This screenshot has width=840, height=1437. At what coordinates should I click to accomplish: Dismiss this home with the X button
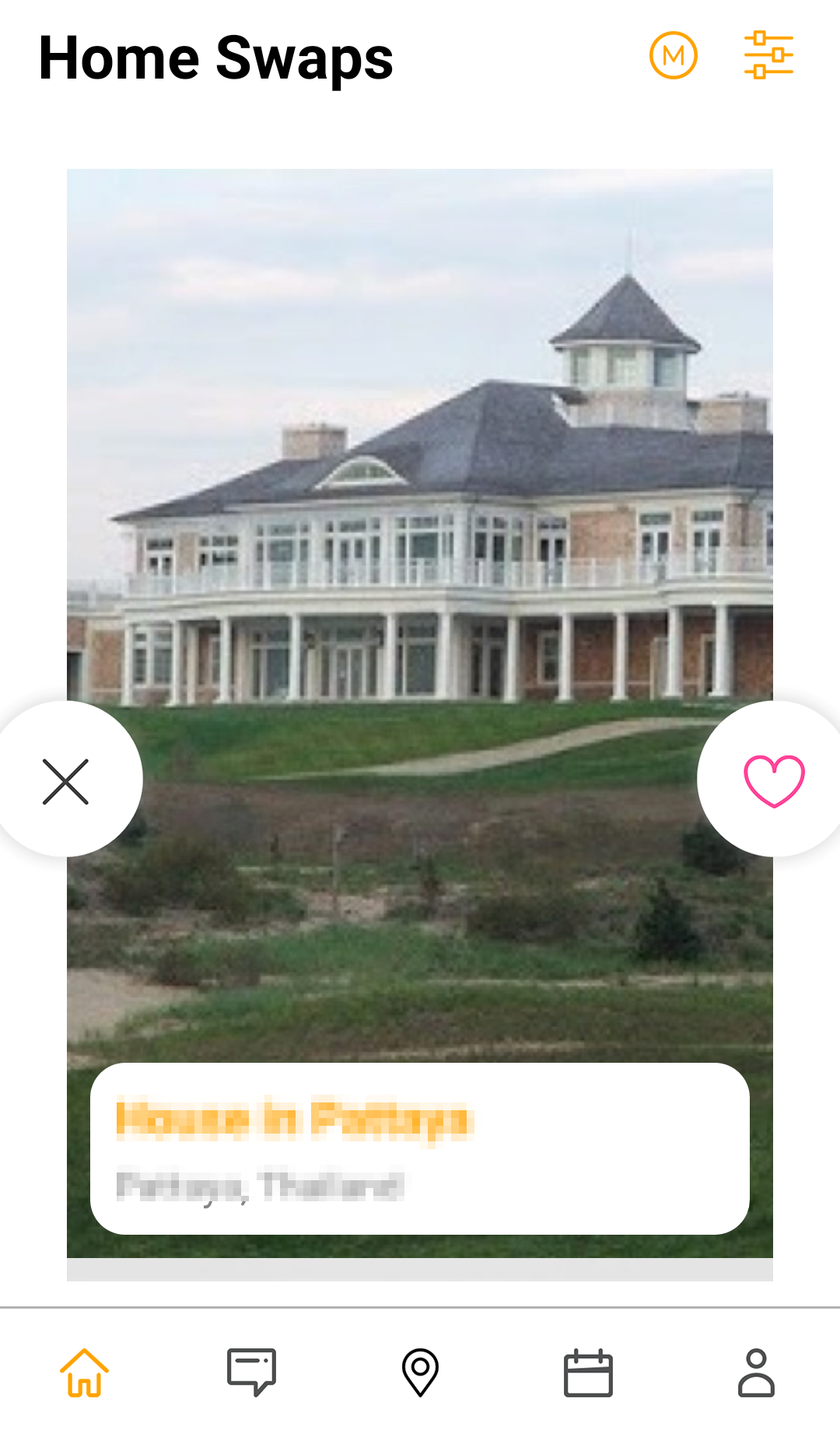66,781
